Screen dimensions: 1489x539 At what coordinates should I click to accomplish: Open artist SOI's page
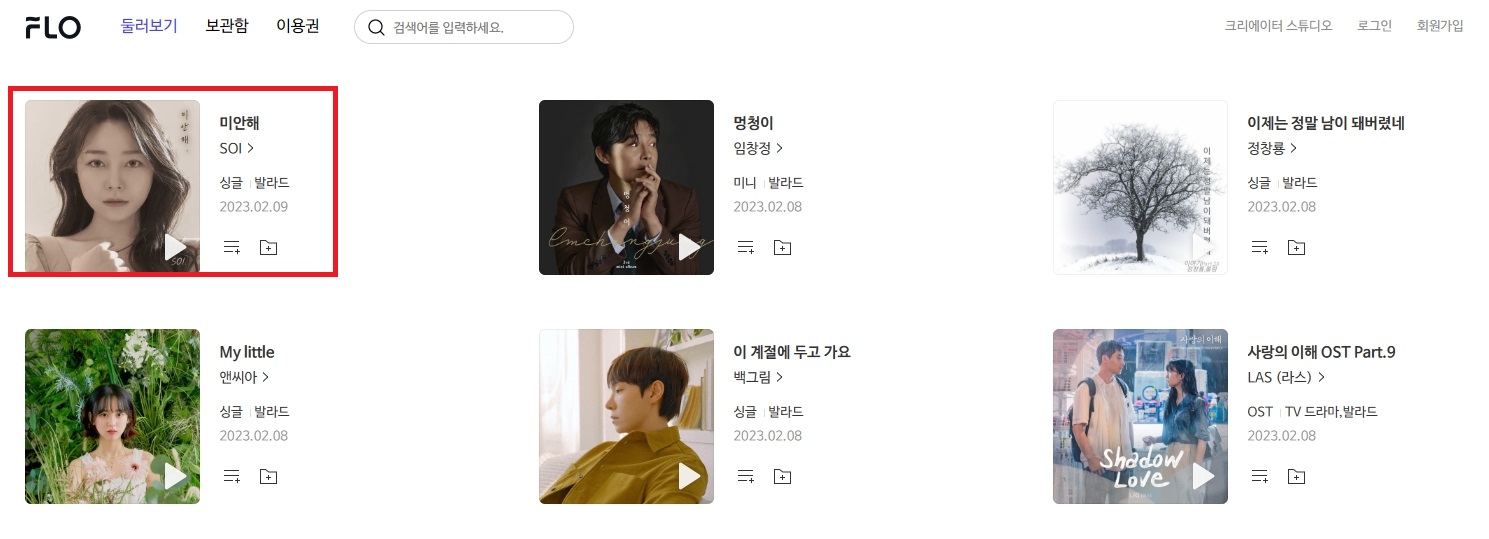(x=237, y=149)
